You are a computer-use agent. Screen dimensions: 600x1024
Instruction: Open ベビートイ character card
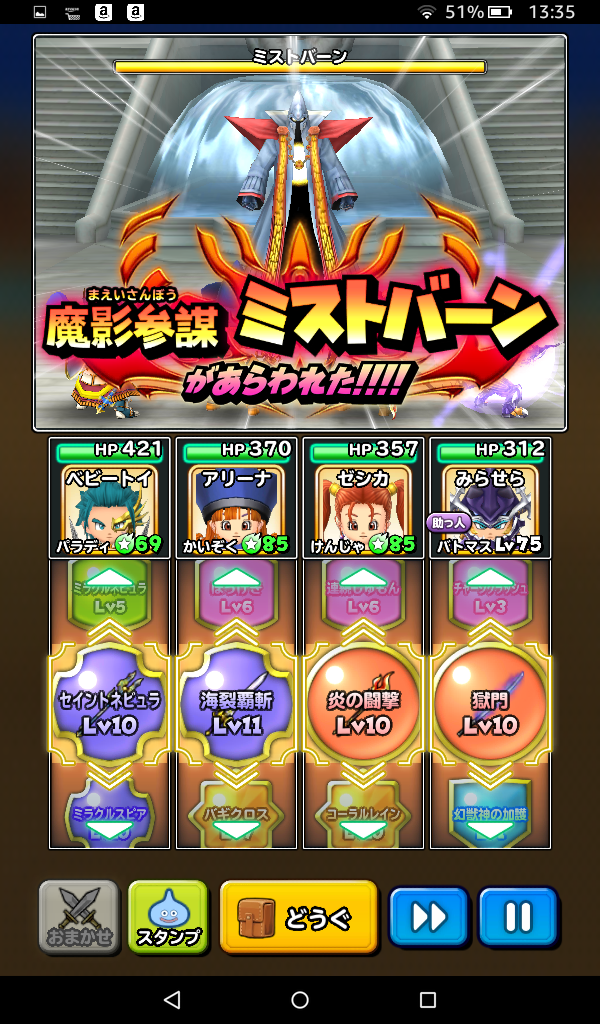point(110,498)
